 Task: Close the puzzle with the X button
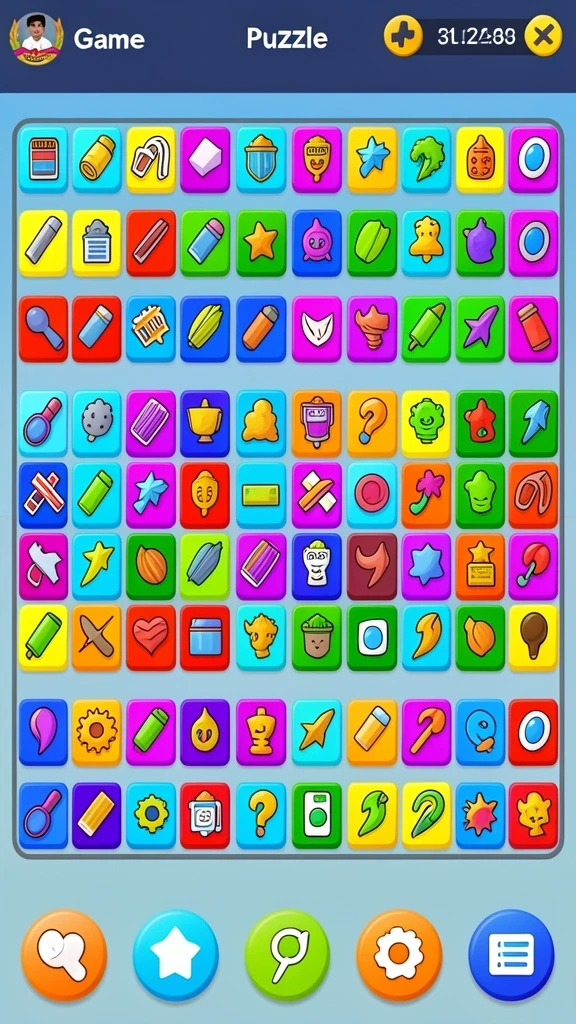tap(543, 36)
